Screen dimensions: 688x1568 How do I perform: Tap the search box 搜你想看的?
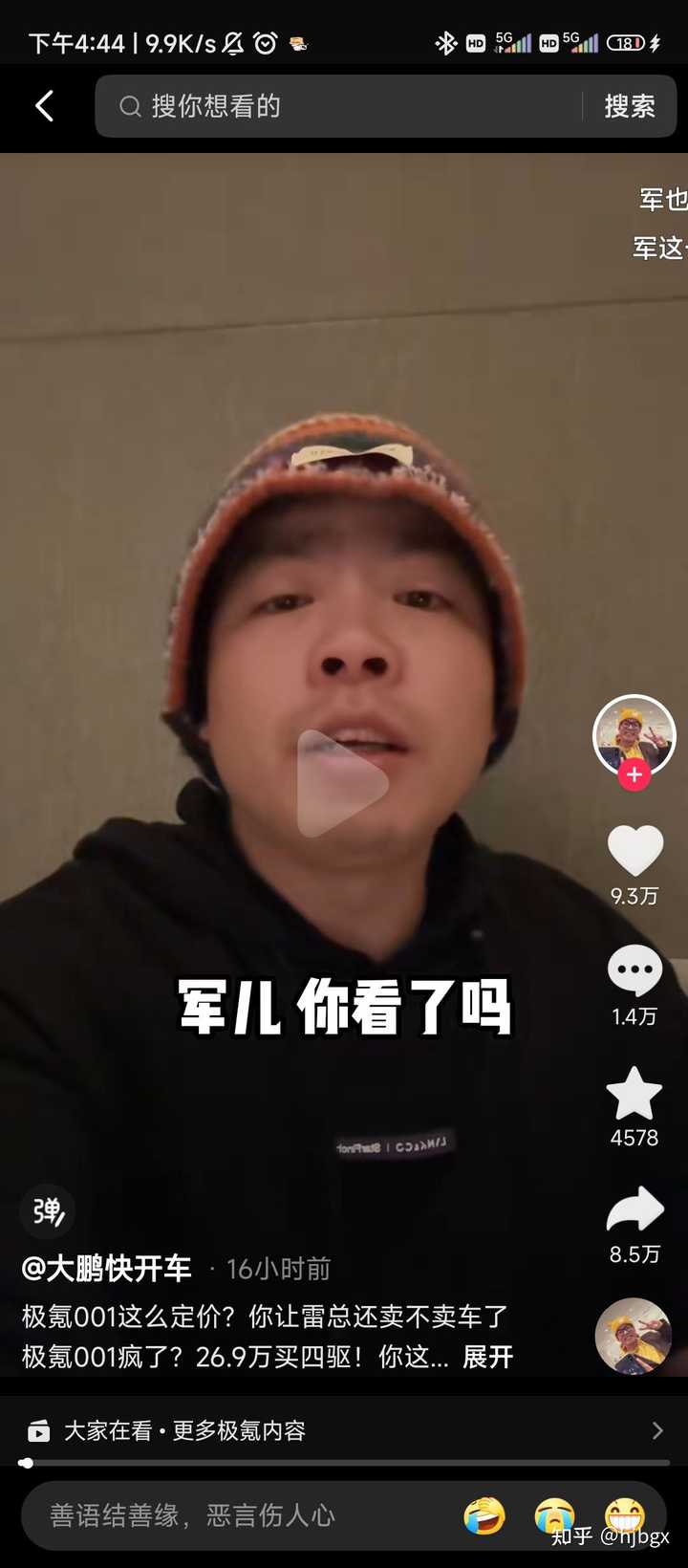tap(344, 106)
